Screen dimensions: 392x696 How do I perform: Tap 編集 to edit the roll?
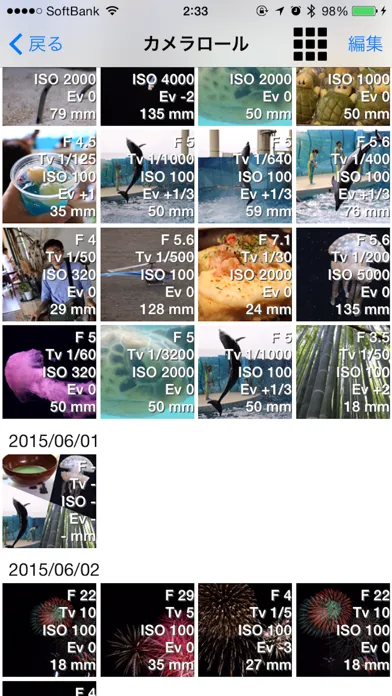pos(365,44)
